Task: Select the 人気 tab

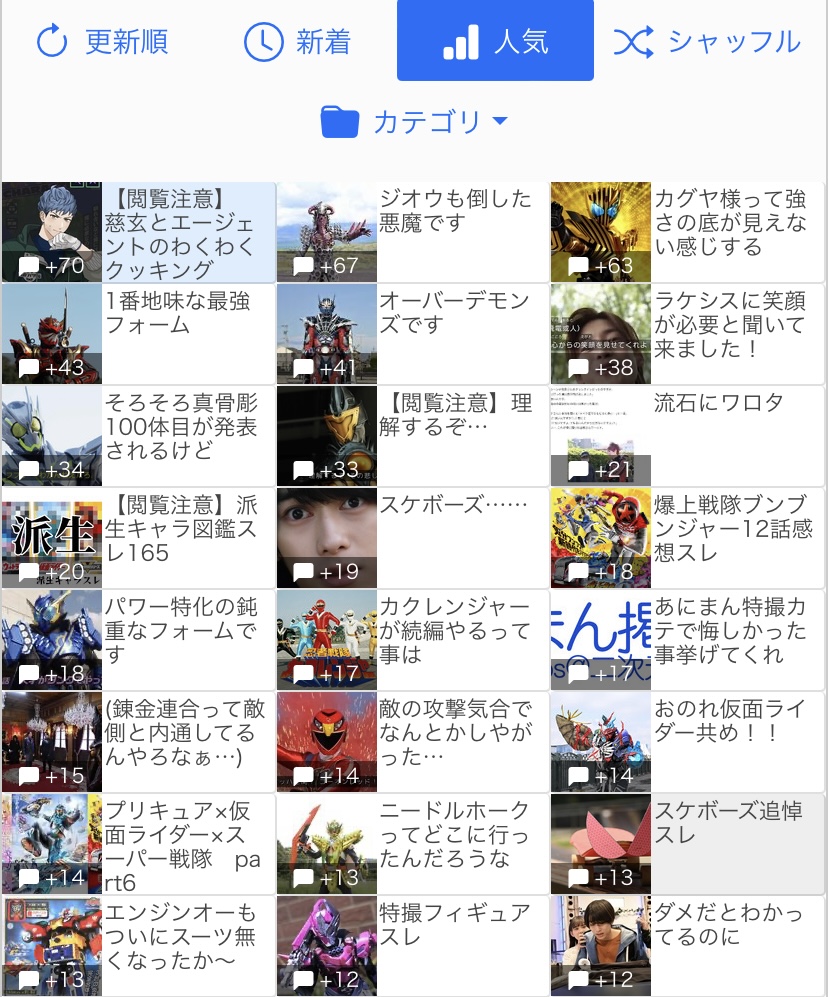Action: (x=495, y=40)
